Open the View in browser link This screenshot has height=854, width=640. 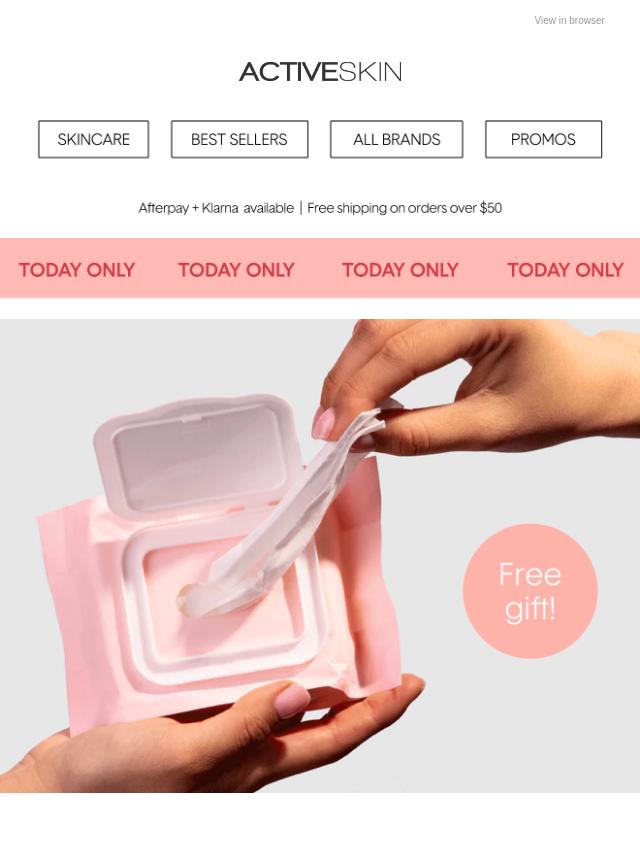click(569, 20)
